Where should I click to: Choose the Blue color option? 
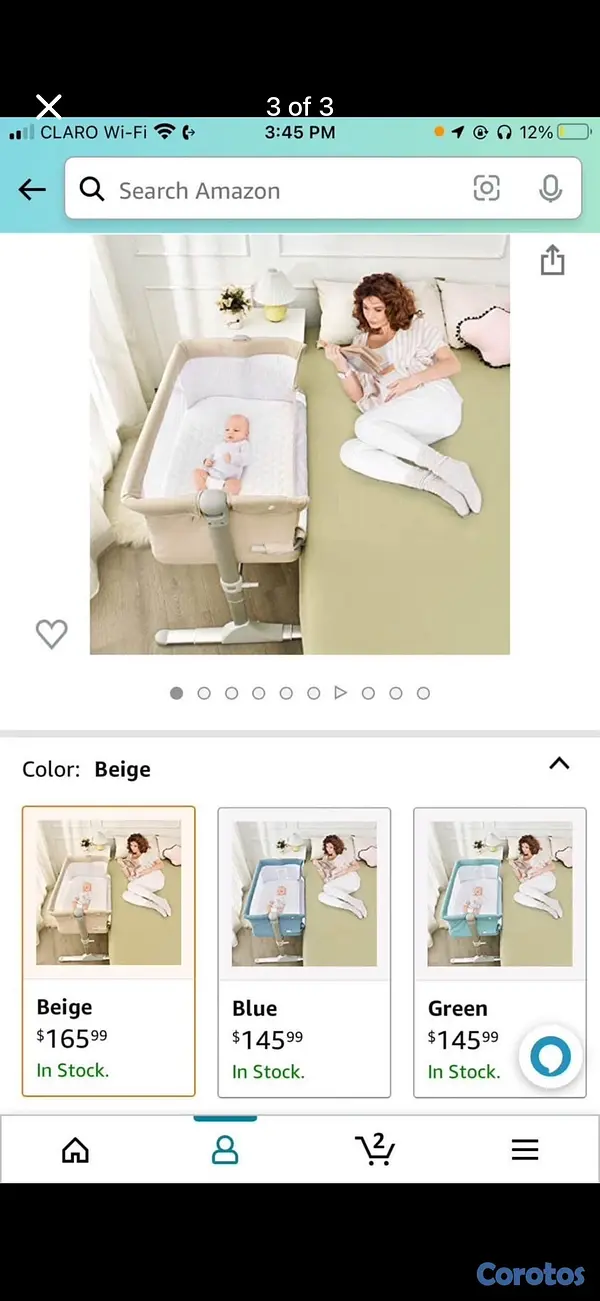(x=304, y=952)
